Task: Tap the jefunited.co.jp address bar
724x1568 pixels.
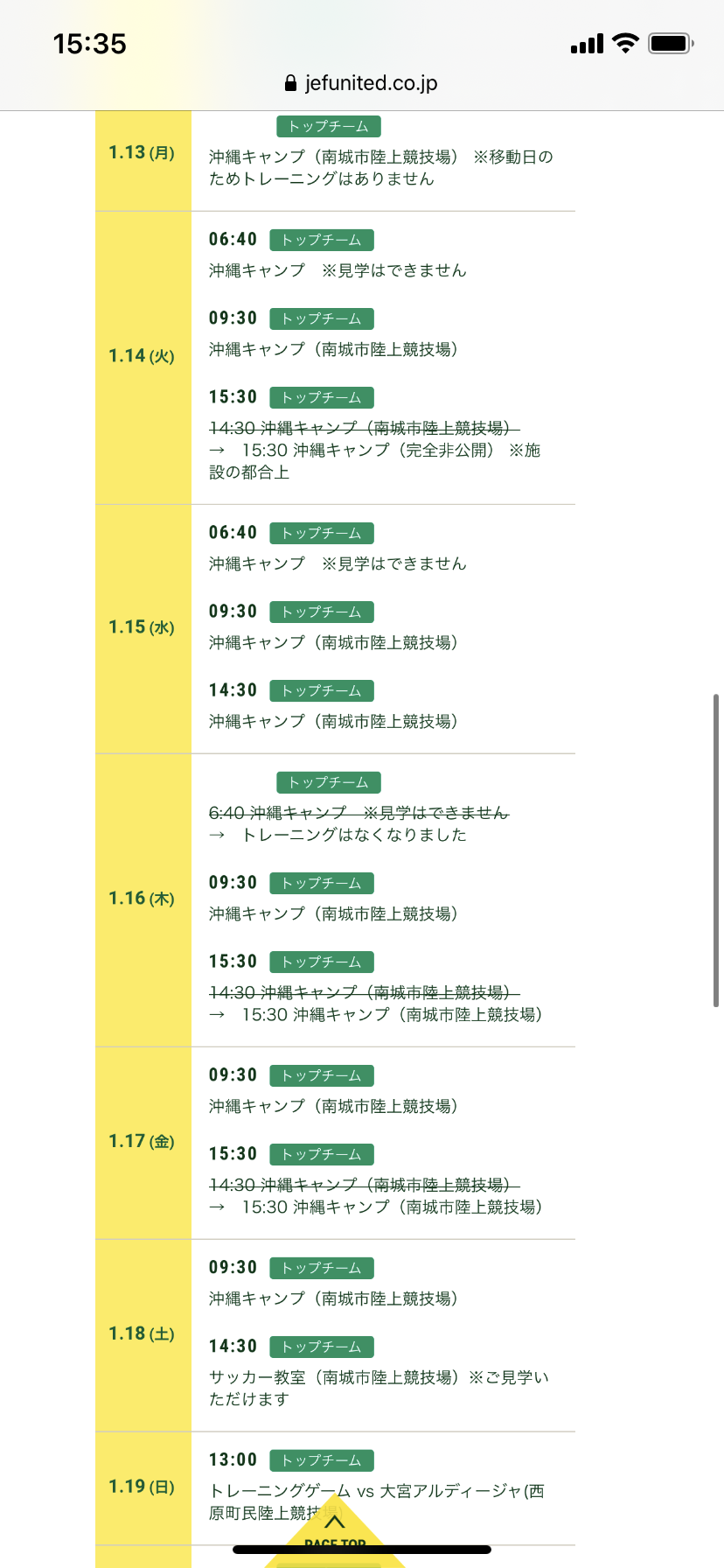Action: point(362,83)
